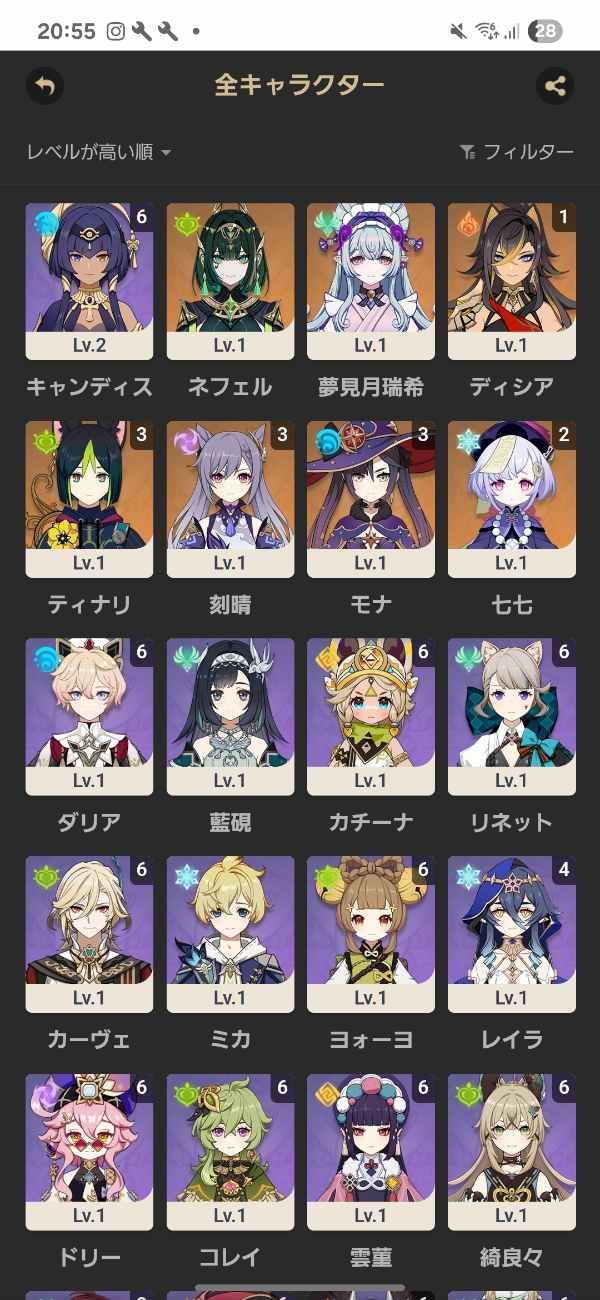Viewport: 600px width, 1300px height.
Task: Select the ネフェル character card
Action: point(230,281)
